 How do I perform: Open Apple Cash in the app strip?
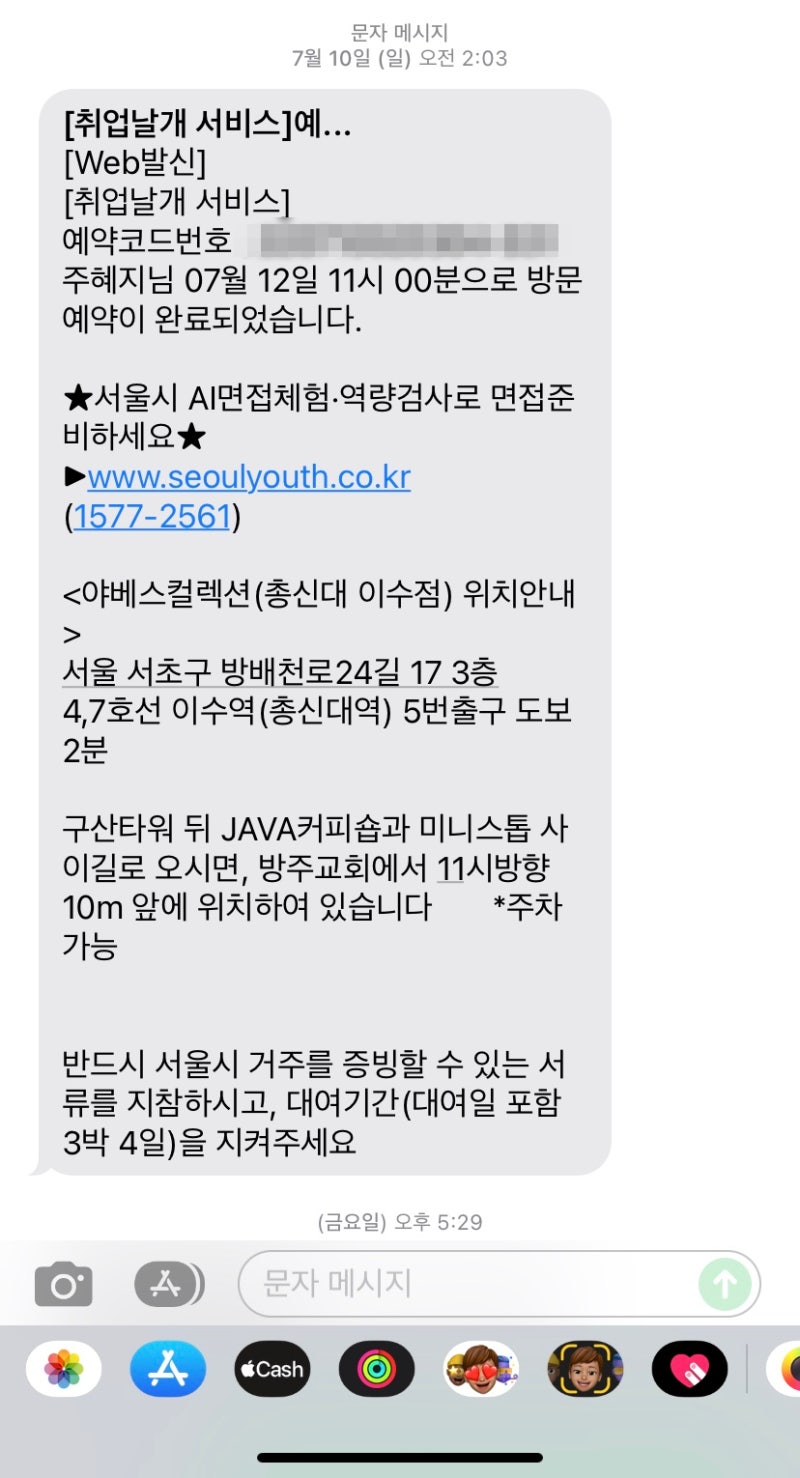(272, 1369)
